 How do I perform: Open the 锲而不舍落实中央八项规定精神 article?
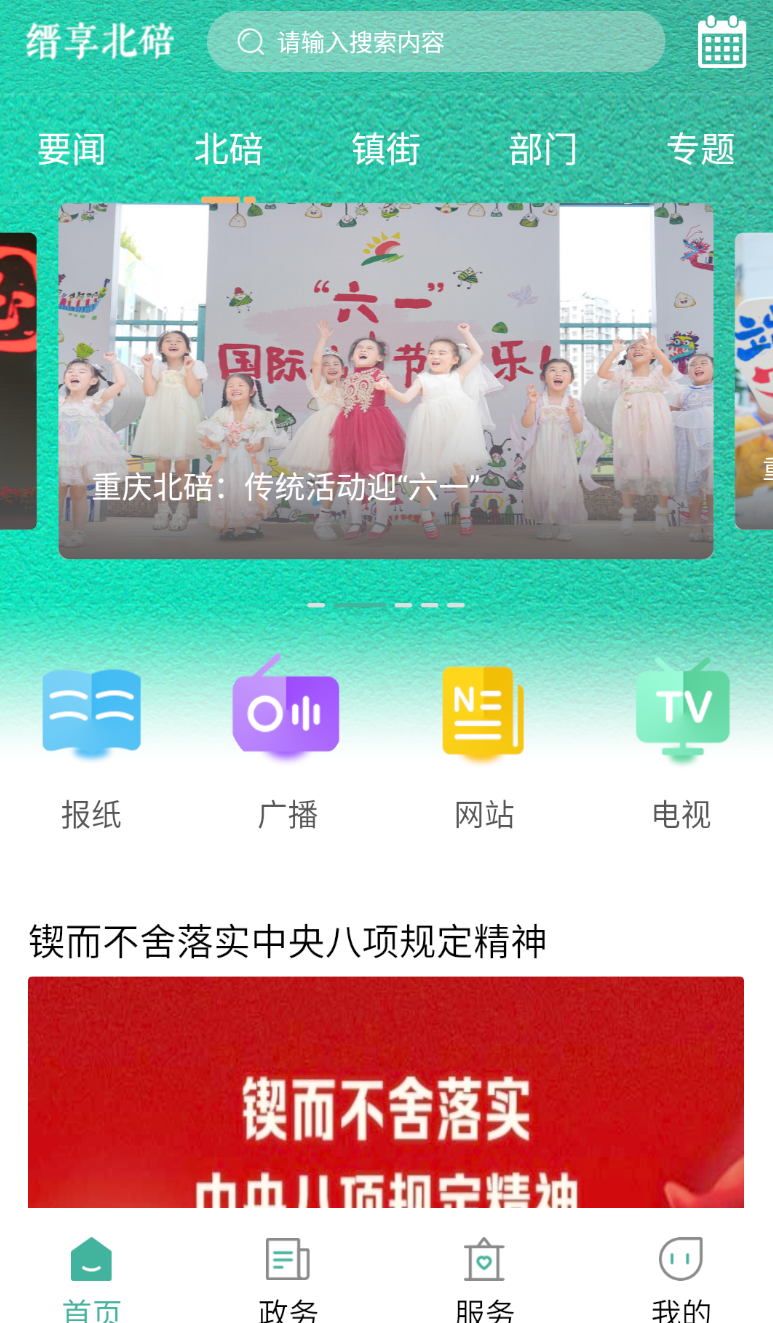pyautogui.click(x=288, y=942)
